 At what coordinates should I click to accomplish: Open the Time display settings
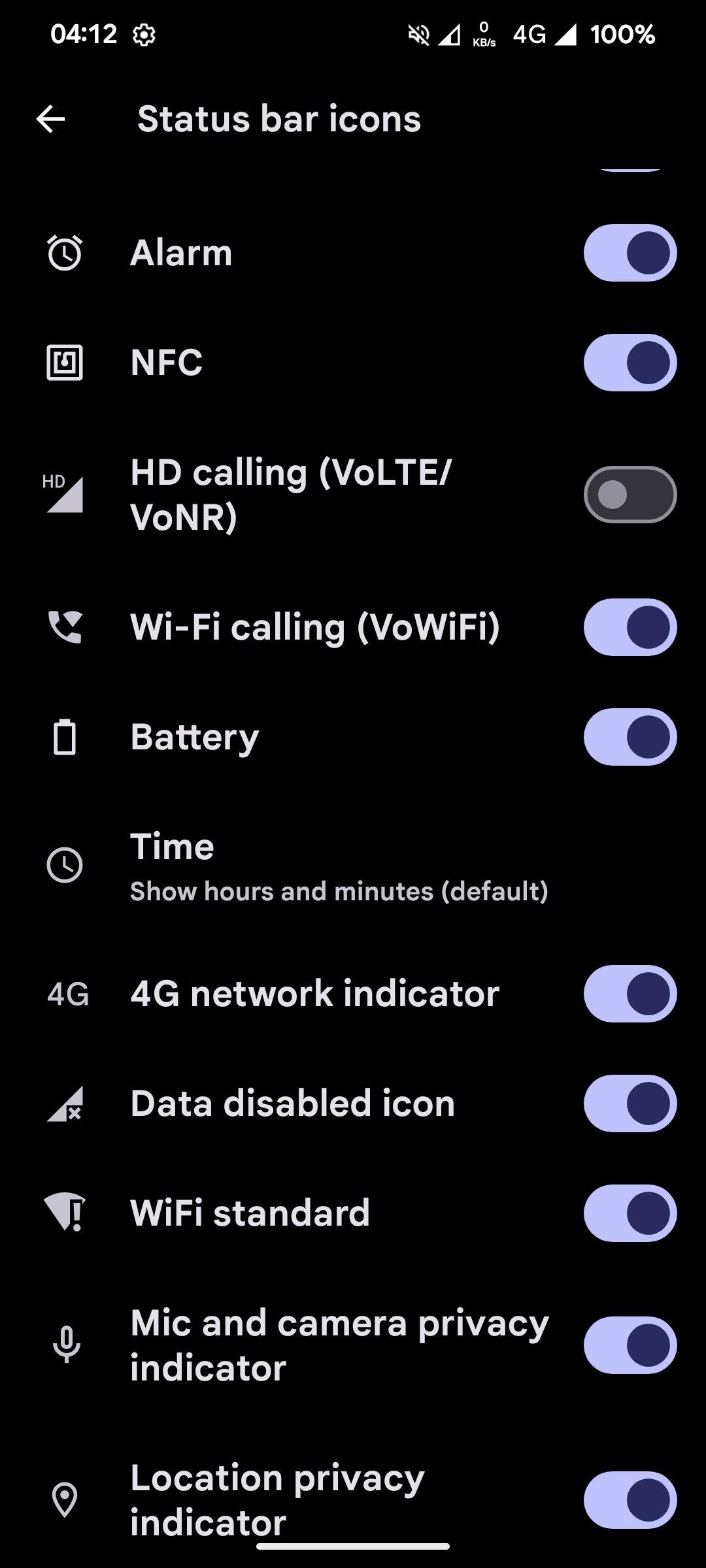tap(339, 866)
